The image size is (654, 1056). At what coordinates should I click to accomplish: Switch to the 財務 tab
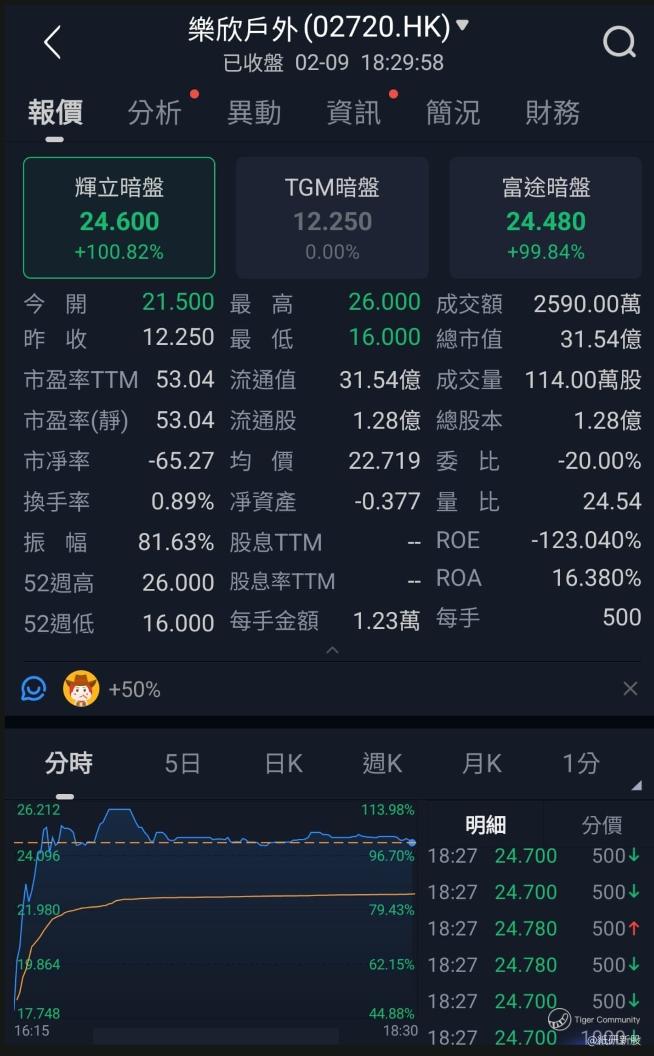point(553,113)
